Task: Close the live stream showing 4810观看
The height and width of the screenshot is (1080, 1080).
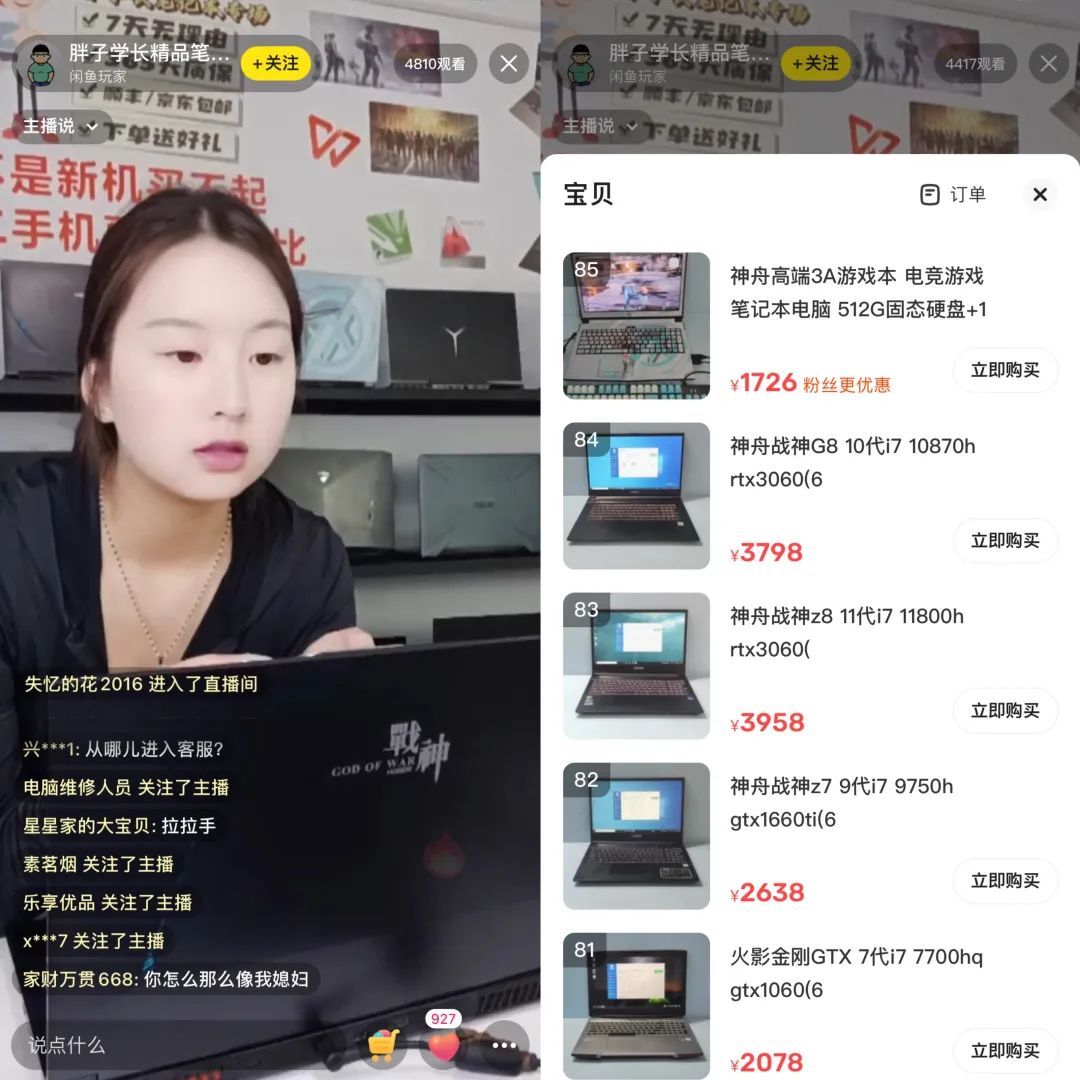Action: click(508, 64)
